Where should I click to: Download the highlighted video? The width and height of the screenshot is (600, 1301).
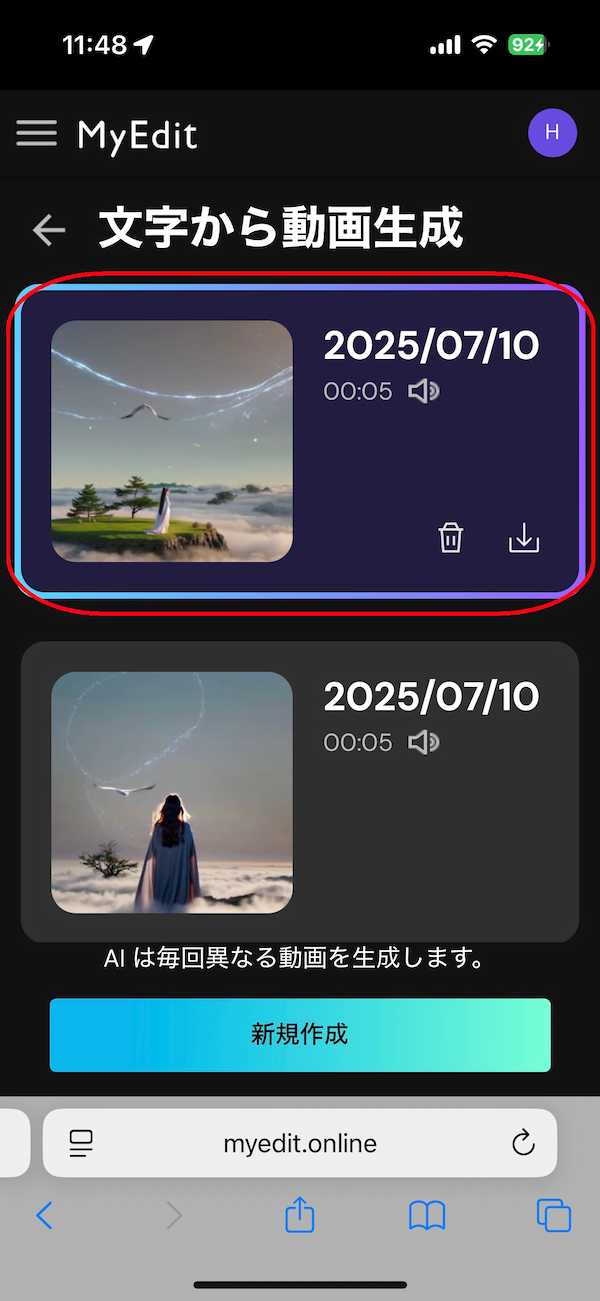pos(524,538)
